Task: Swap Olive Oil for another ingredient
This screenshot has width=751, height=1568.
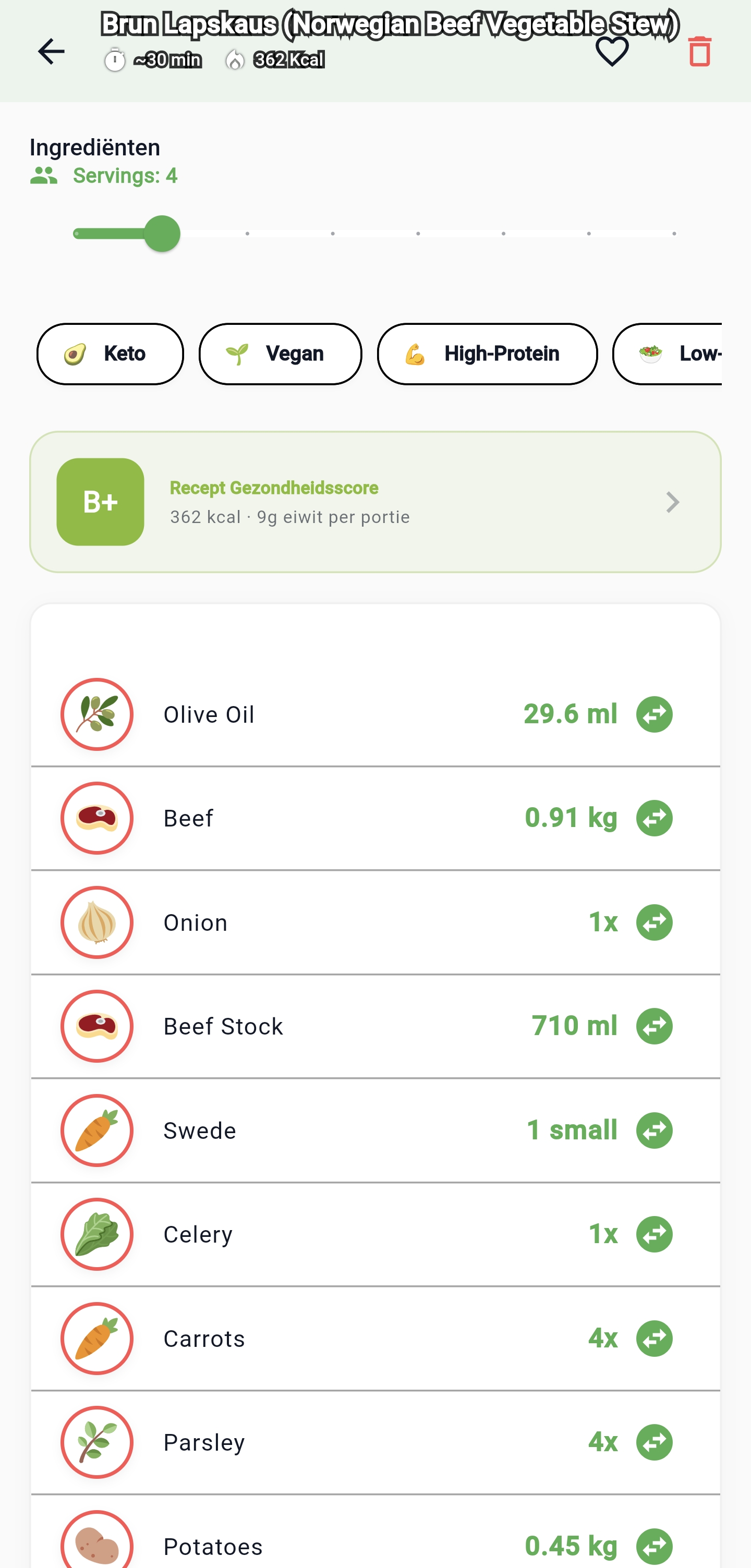Action: (653, 714)
